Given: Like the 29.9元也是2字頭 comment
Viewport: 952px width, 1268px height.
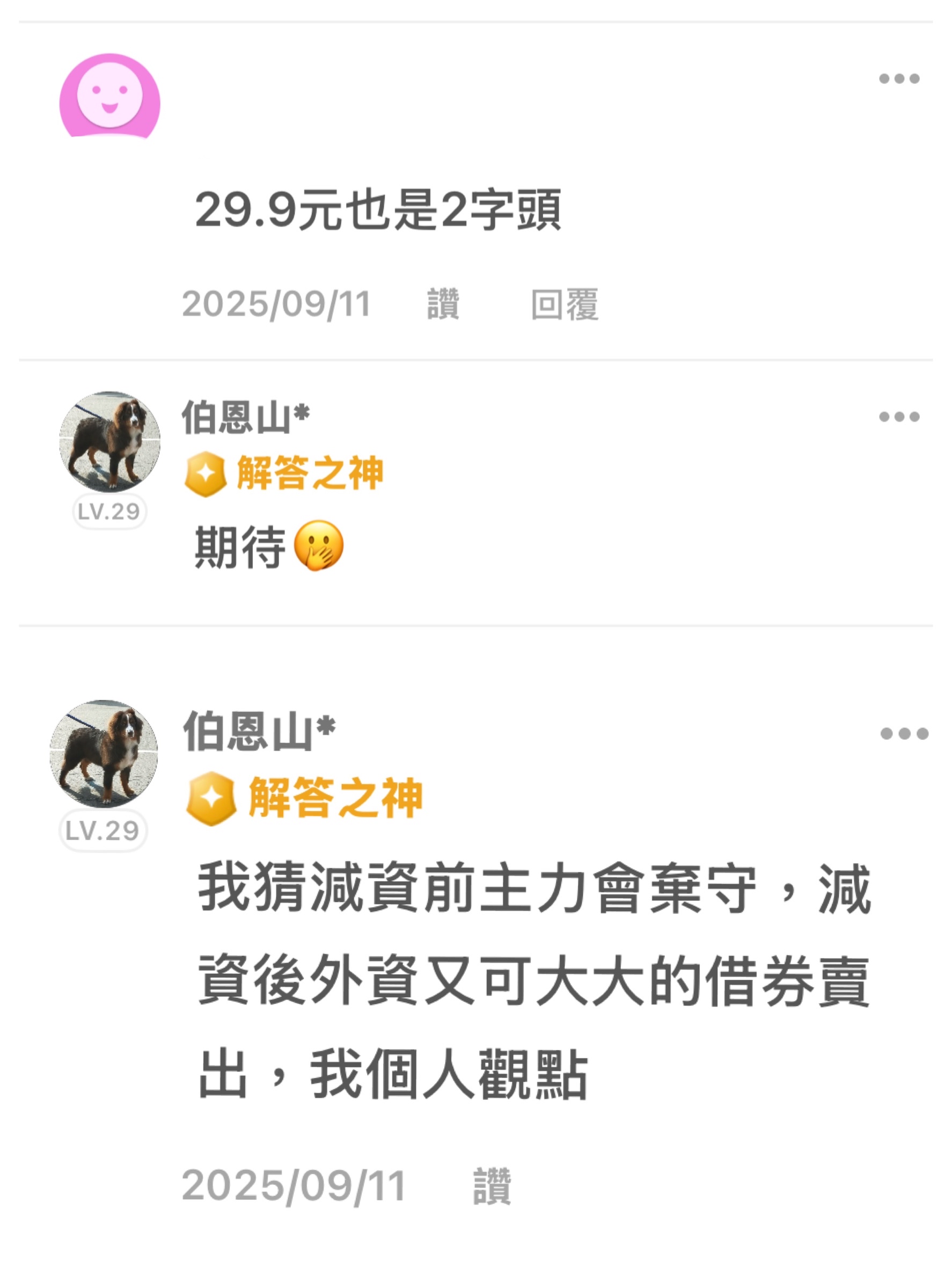Looking at the screenshot, I should 443,304.
